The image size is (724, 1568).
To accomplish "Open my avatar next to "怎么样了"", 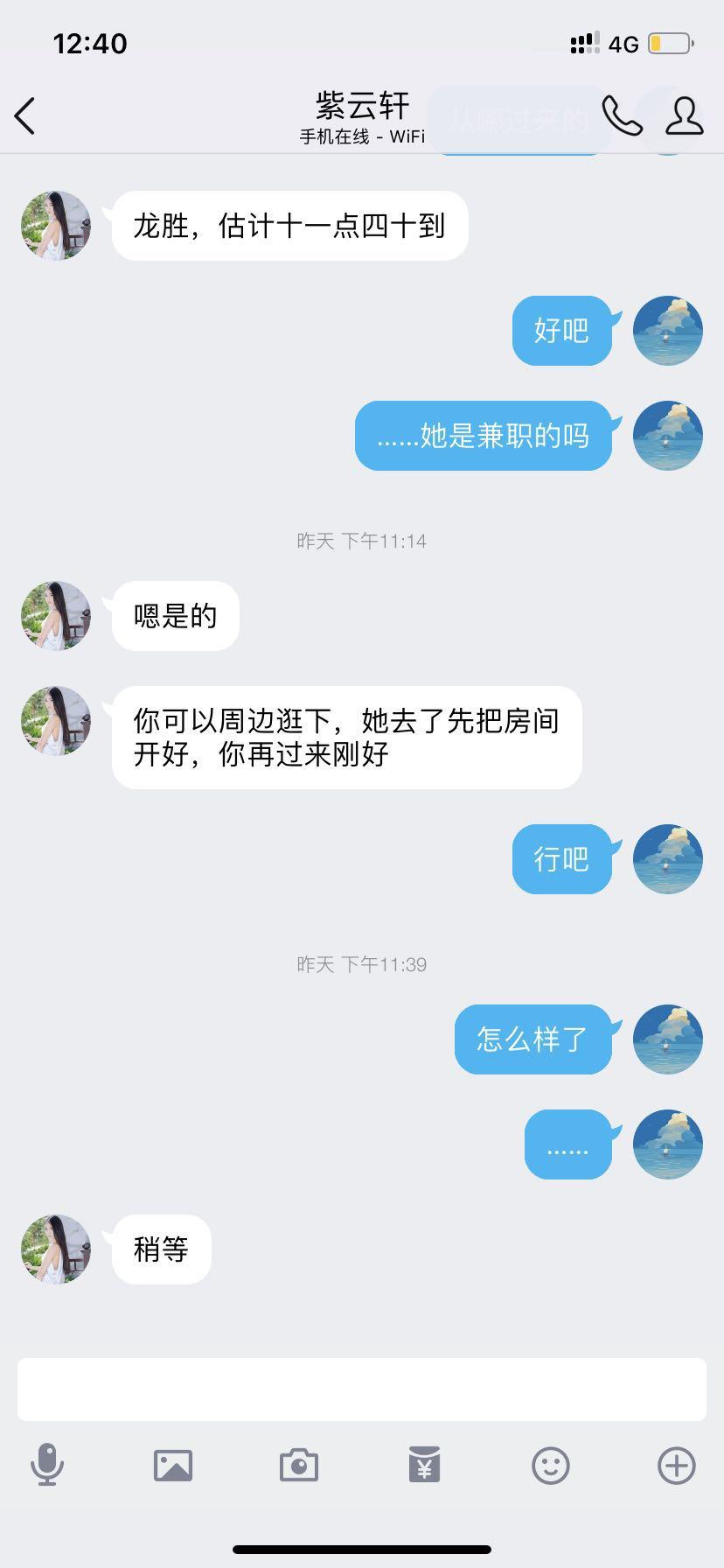I will click(x=668, y=1039).
